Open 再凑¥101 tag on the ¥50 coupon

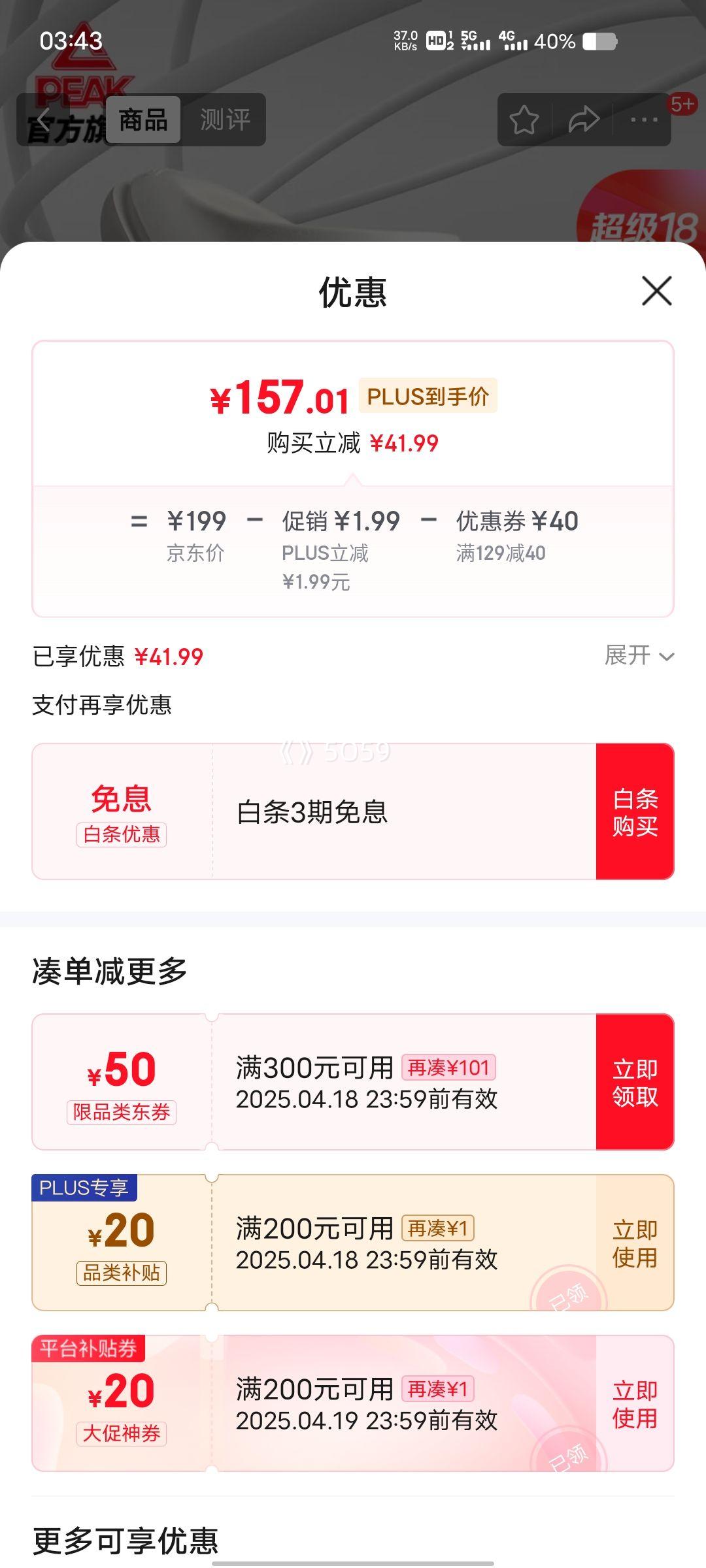tap(448, 1068)
